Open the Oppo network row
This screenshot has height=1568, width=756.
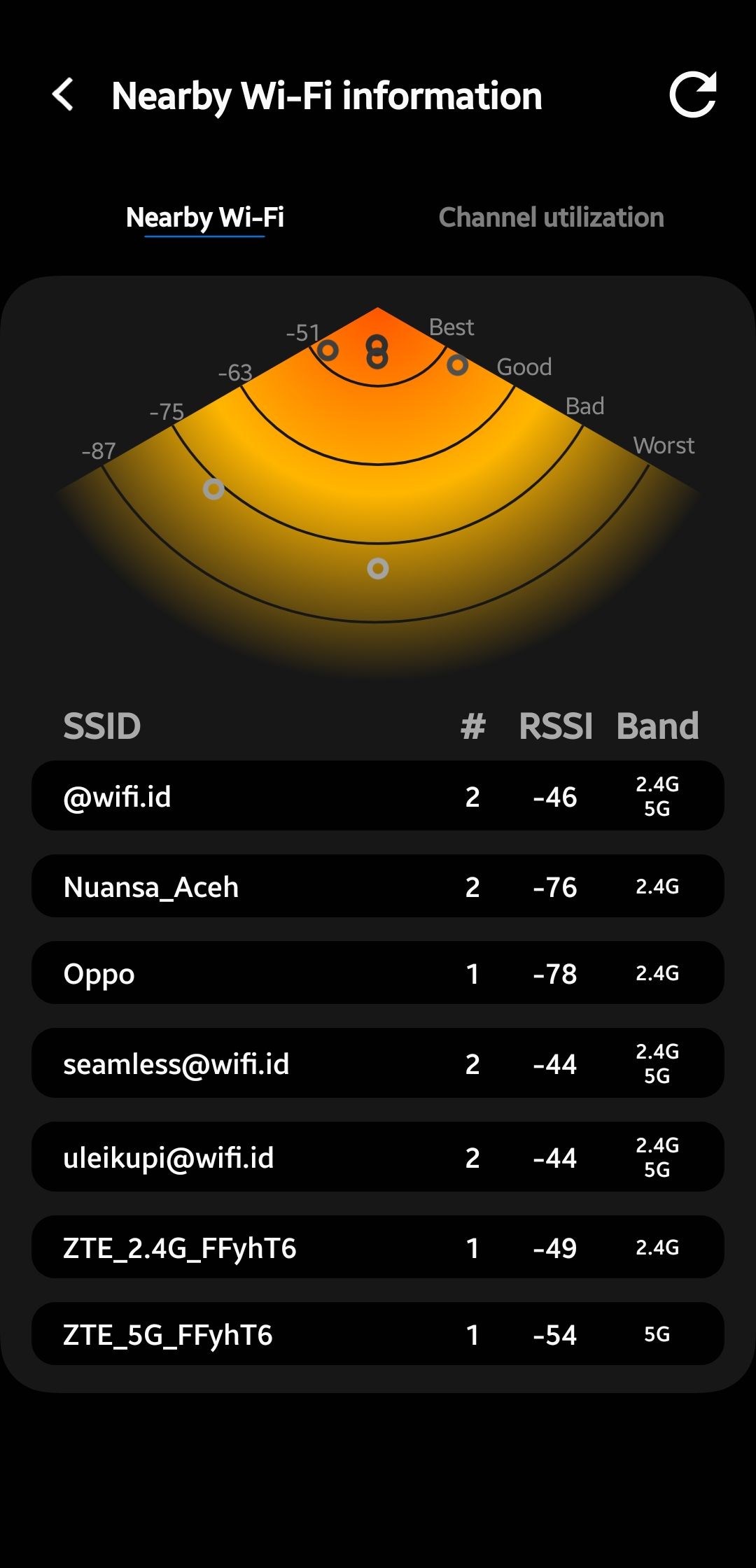coord(378,973)
